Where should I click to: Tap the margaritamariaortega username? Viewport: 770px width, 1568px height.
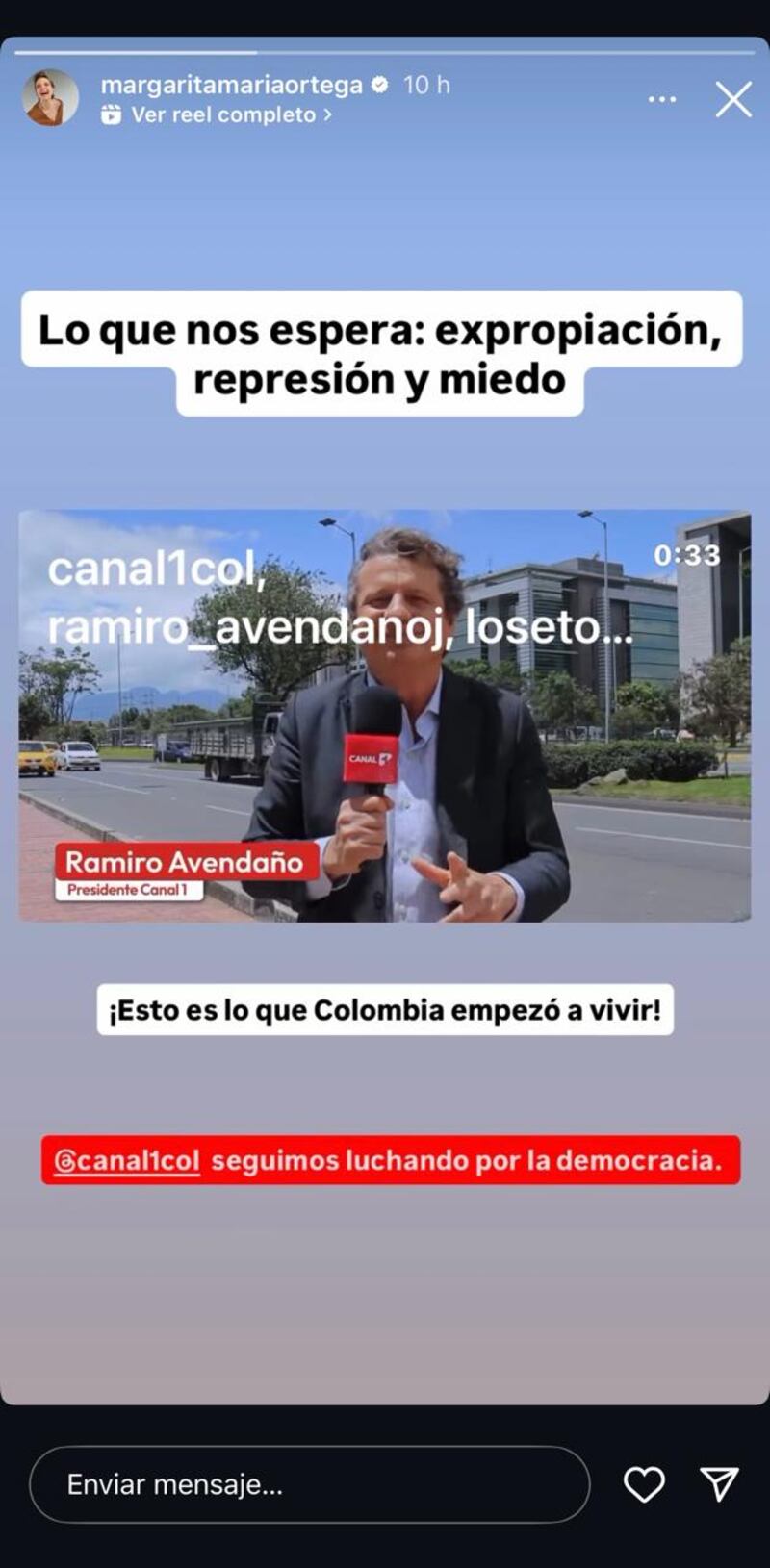pyautogui.click(x=231, y=85)
